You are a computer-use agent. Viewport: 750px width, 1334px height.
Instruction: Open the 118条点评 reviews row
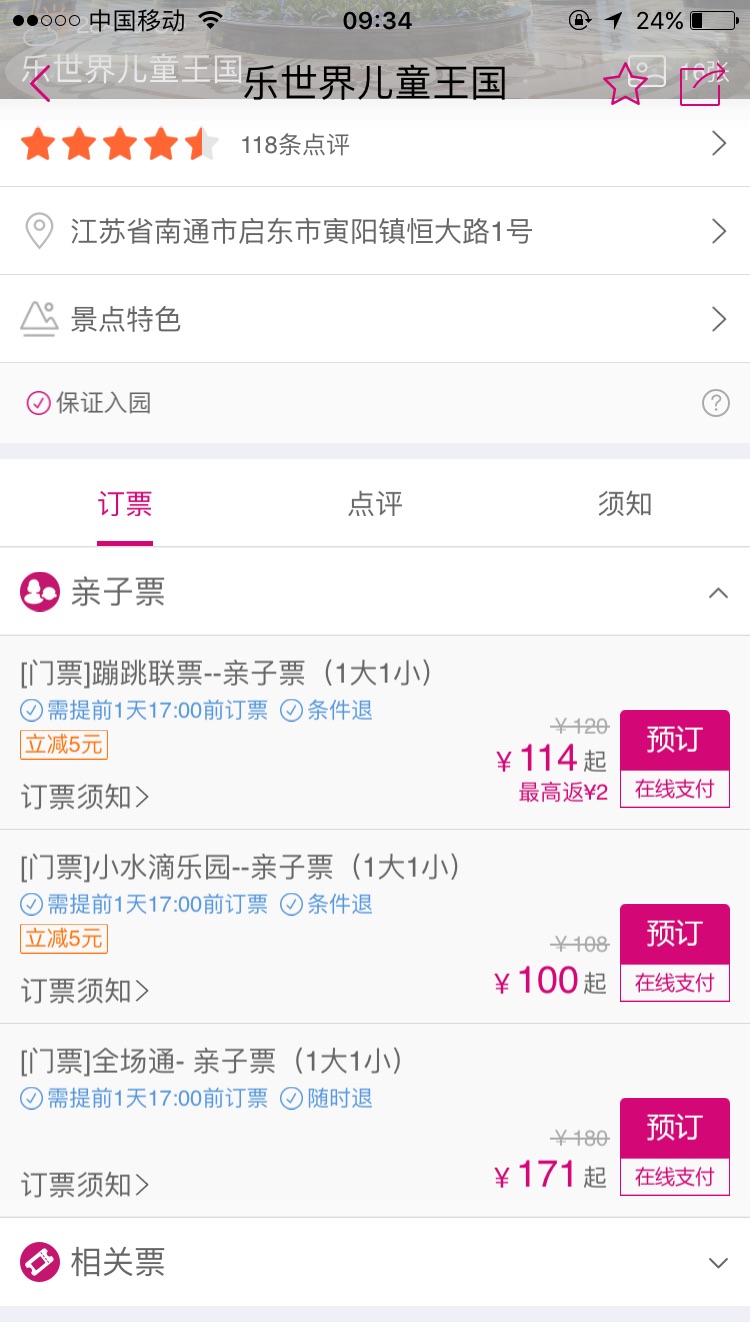(x=375, y=144)
